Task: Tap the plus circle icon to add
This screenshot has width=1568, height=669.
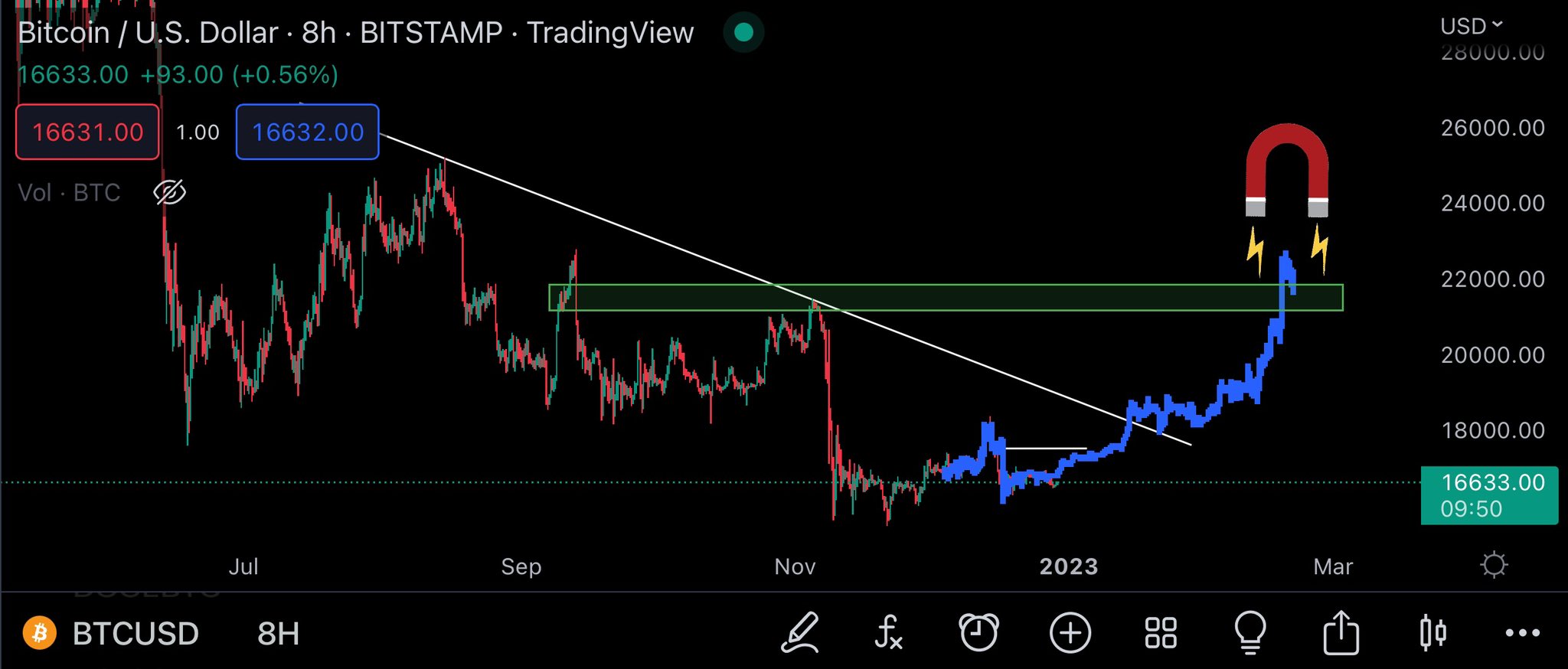Action: [x=1070, y=633]
